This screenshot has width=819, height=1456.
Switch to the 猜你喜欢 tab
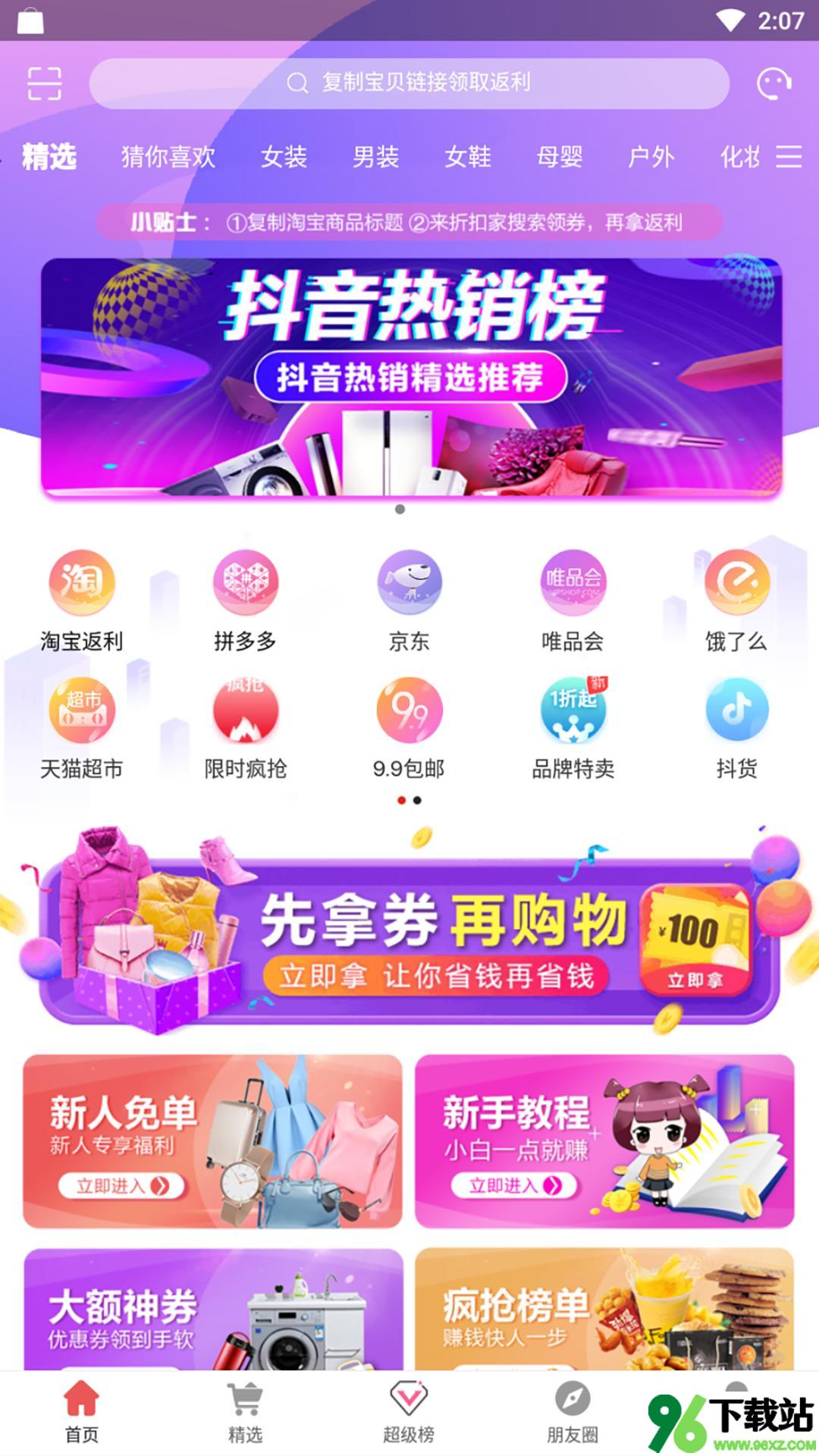coord(168,157)
